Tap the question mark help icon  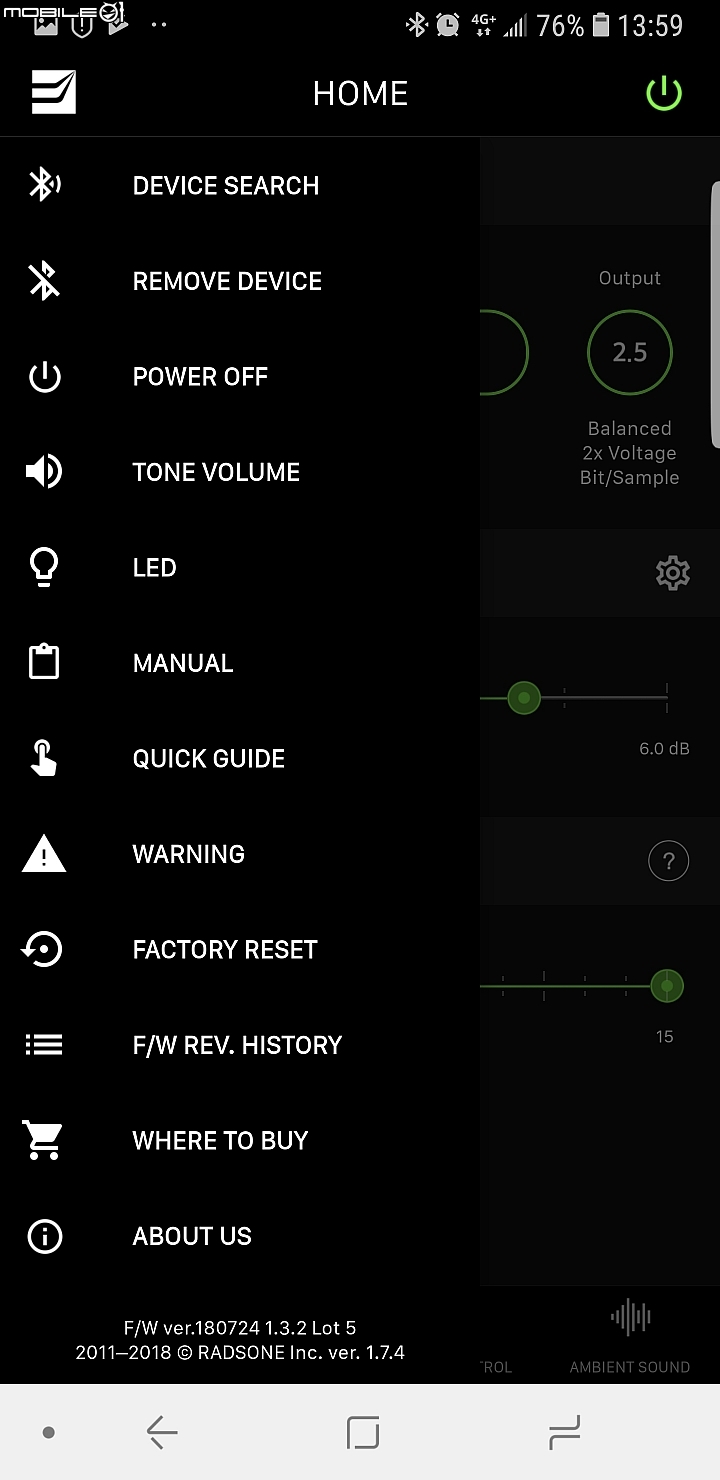668,861
